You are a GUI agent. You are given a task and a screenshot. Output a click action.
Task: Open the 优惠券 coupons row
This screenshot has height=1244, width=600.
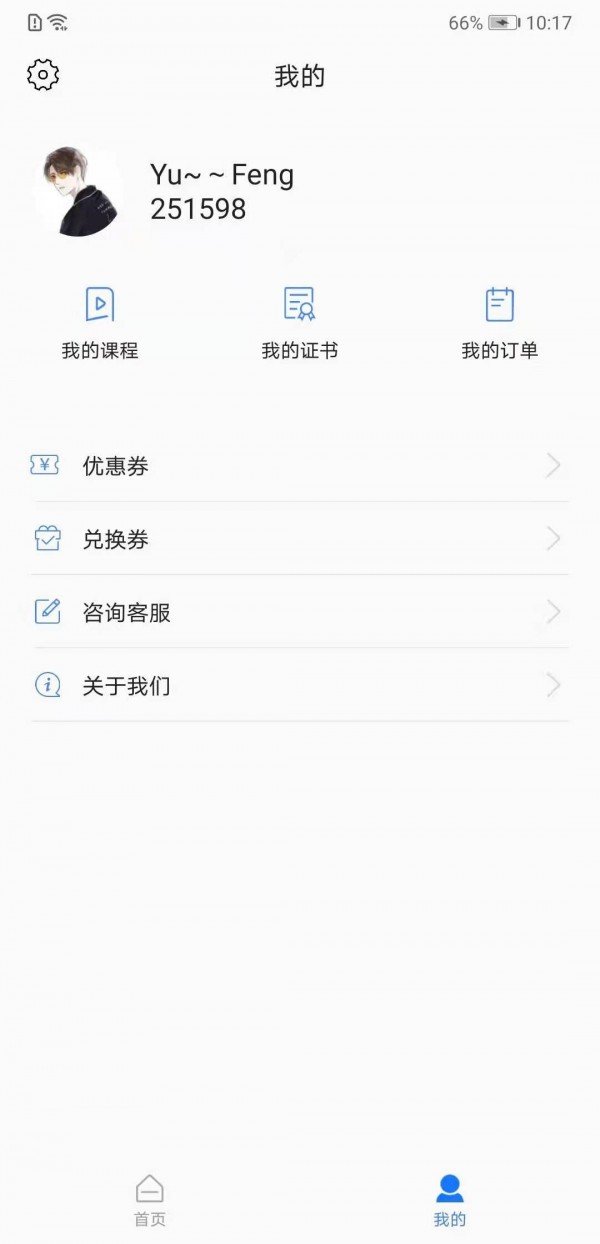[x=300, y=466]
